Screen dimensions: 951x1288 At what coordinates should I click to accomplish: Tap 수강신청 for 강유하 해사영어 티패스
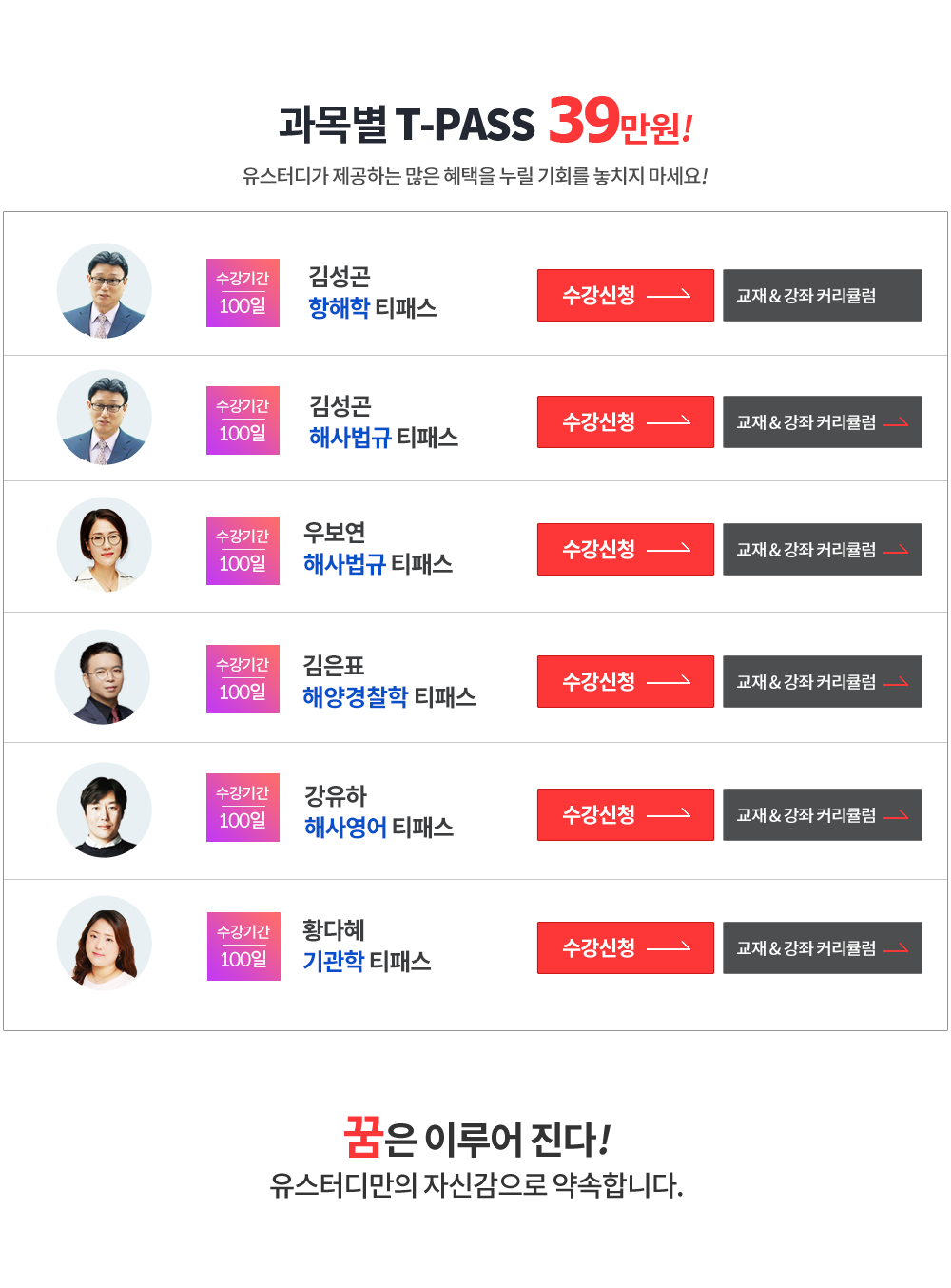625,814
